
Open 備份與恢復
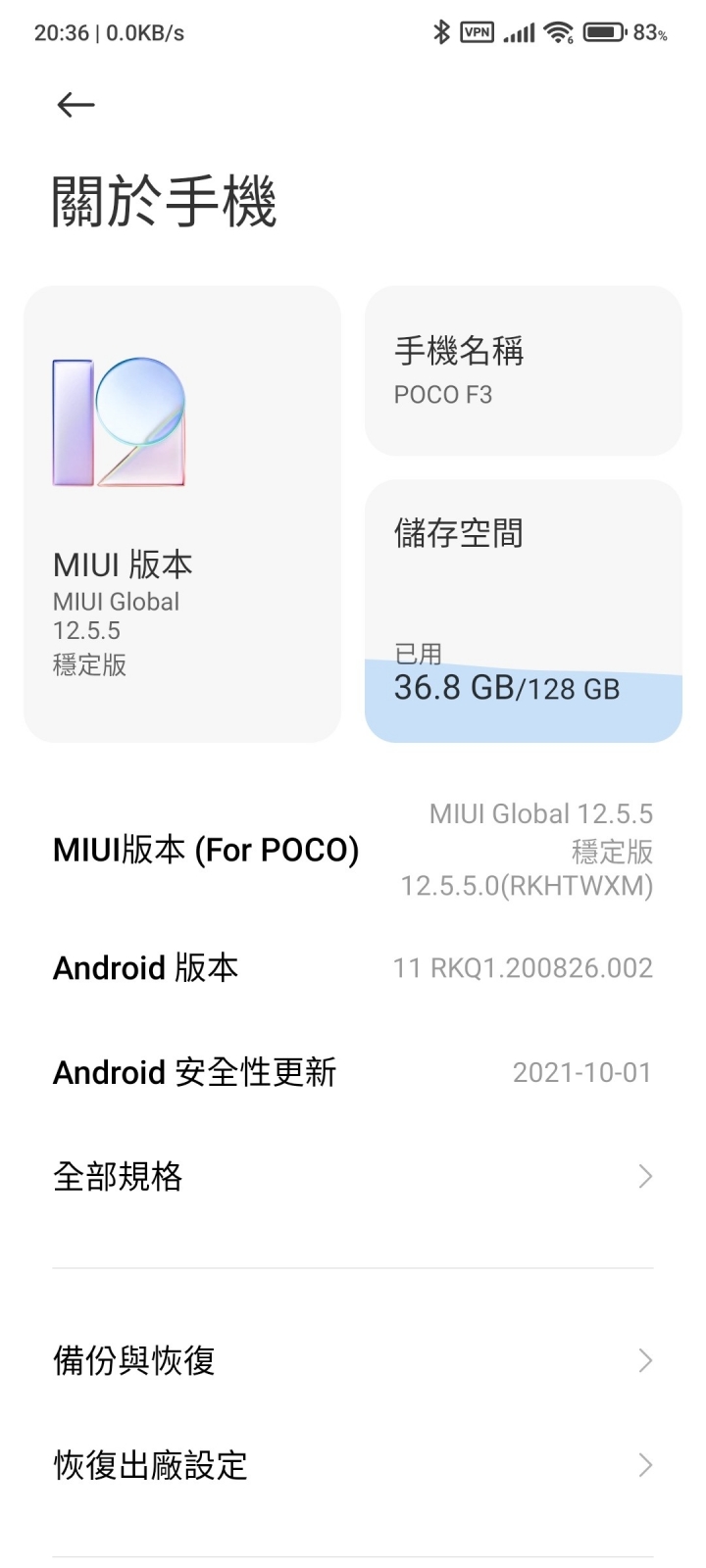[353, 1360]
